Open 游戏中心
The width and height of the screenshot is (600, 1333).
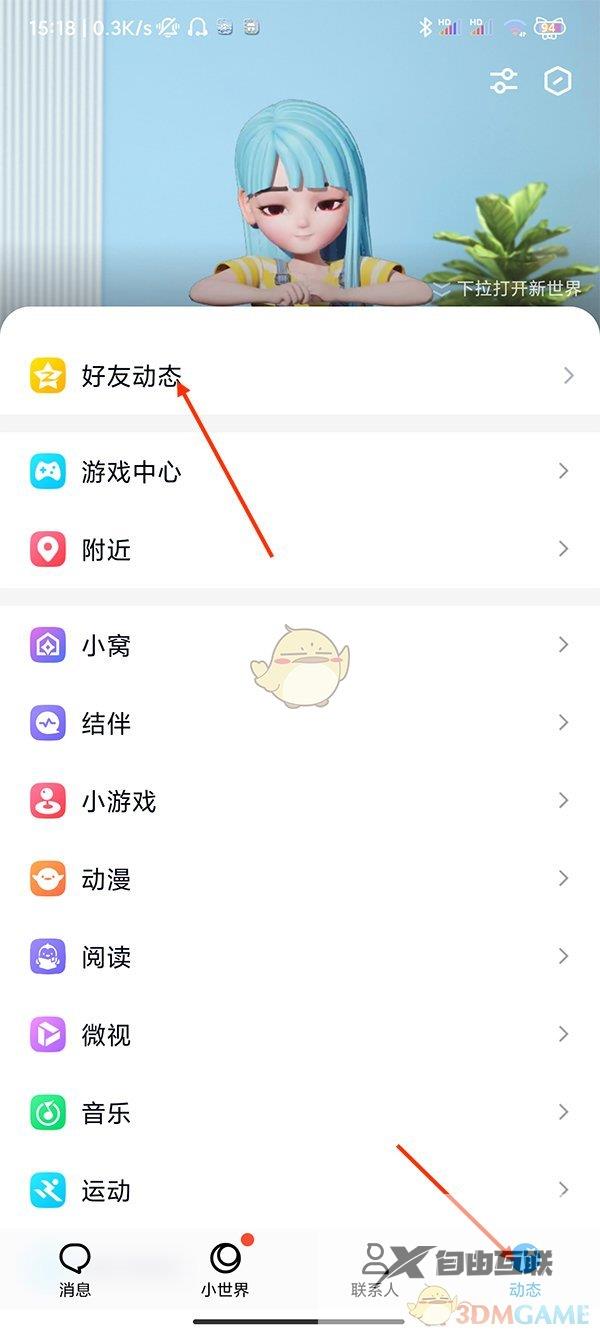click(x=300, y=471)
